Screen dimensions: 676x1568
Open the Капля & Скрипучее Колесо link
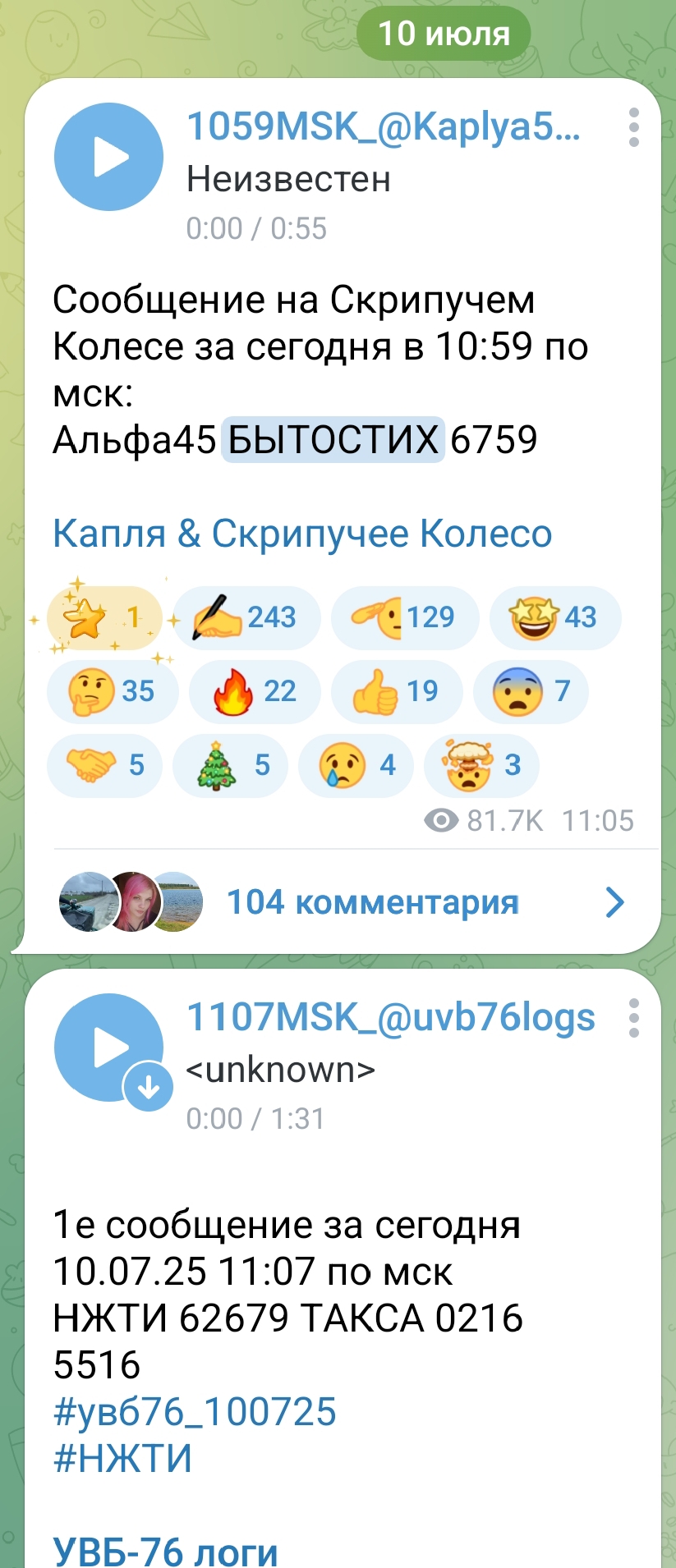[x=301, y=534]
